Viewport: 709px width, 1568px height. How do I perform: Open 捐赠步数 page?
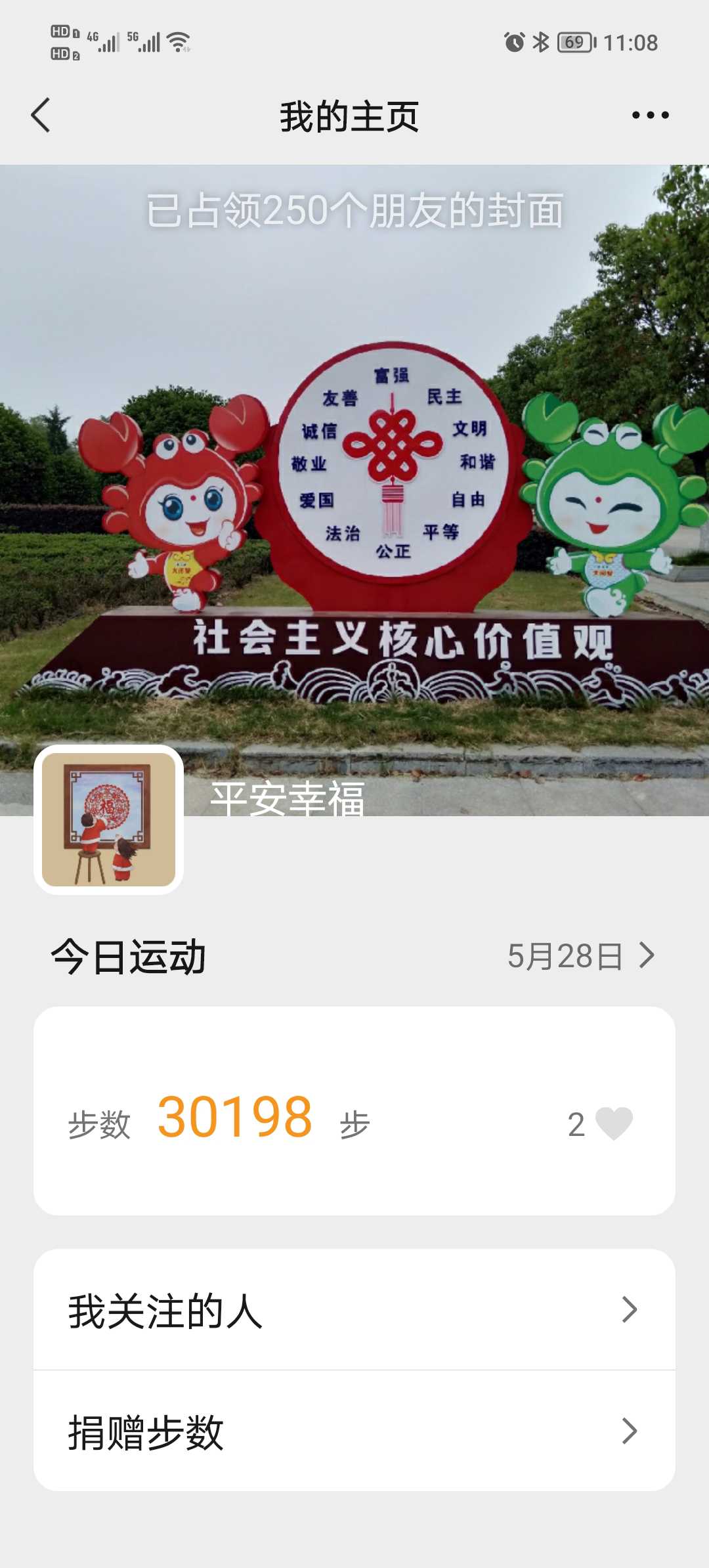(x=354, y=1431)
